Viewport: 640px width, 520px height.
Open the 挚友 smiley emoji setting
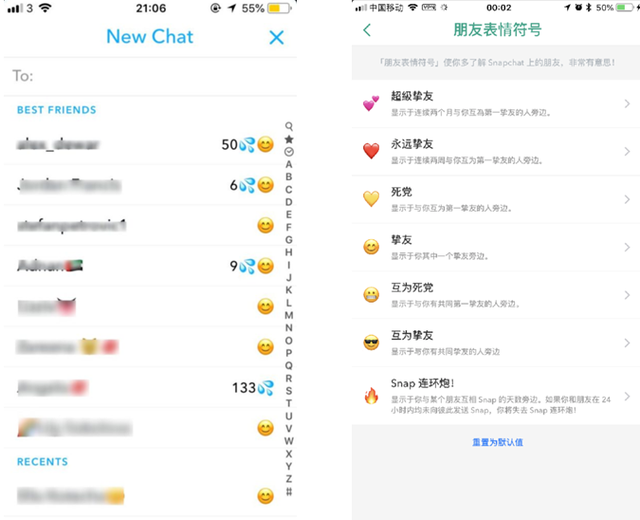pos(496,247)
